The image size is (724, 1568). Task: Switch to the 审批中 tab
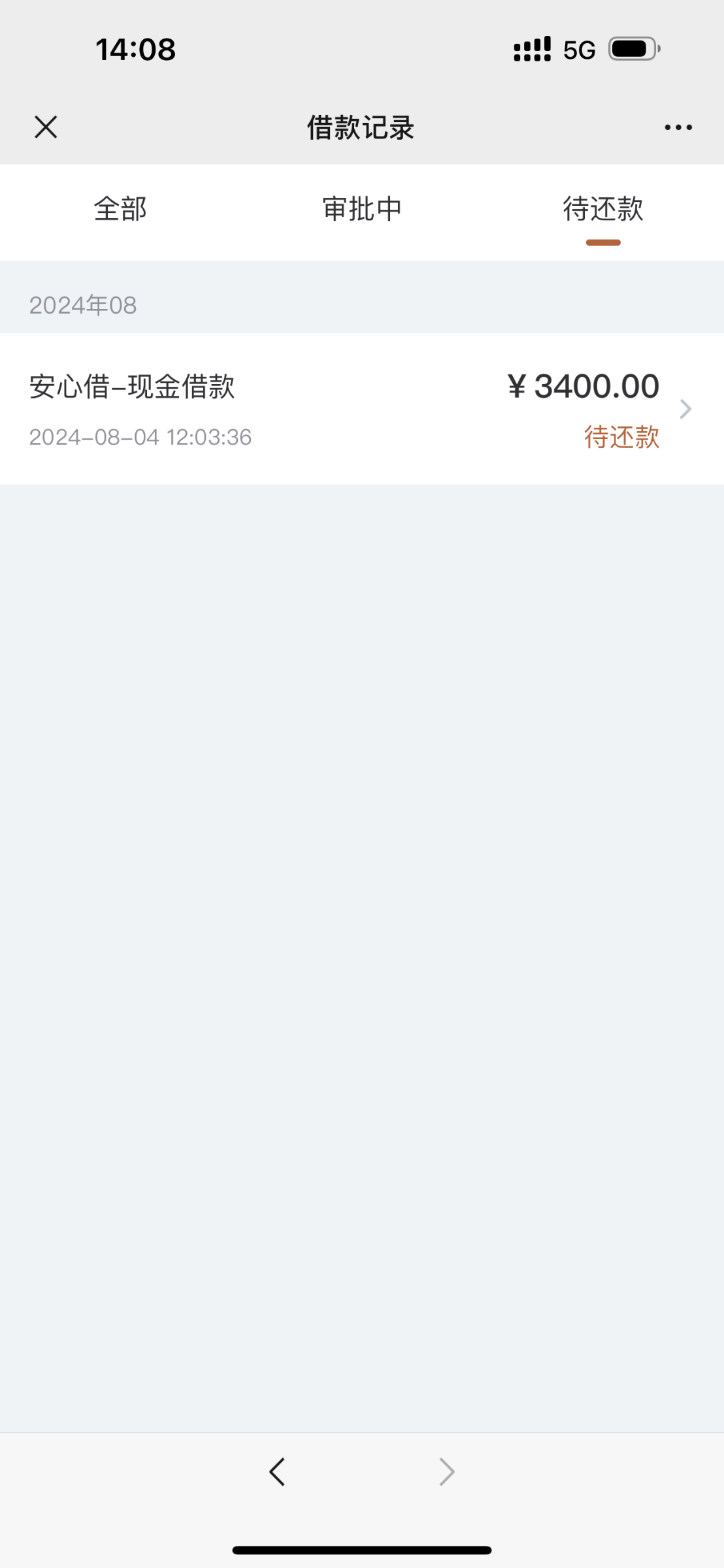pos(362,209)
